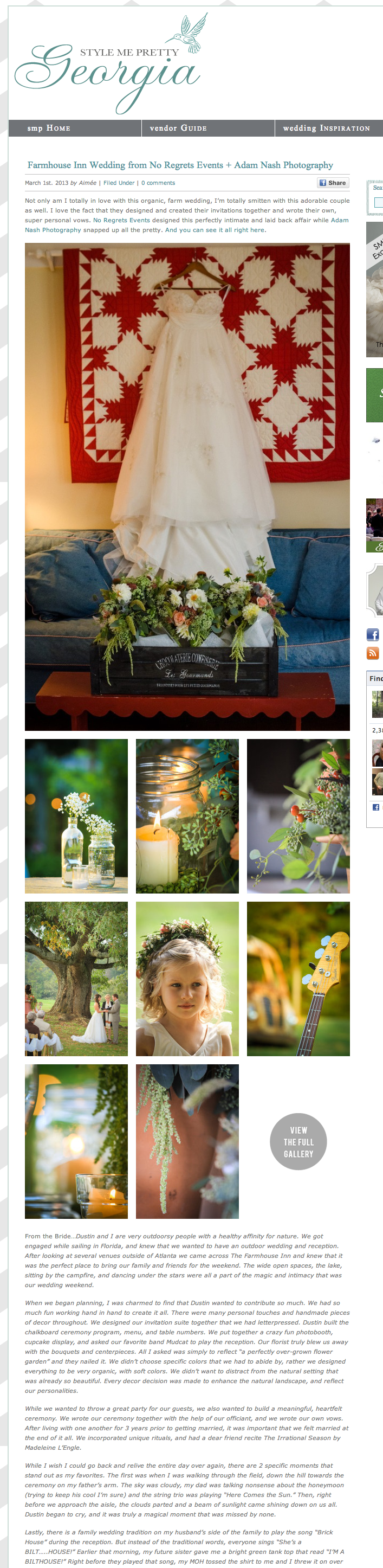383x1568 pixels.
Task: Open the smp Home nav item
Action: [49, 128]
